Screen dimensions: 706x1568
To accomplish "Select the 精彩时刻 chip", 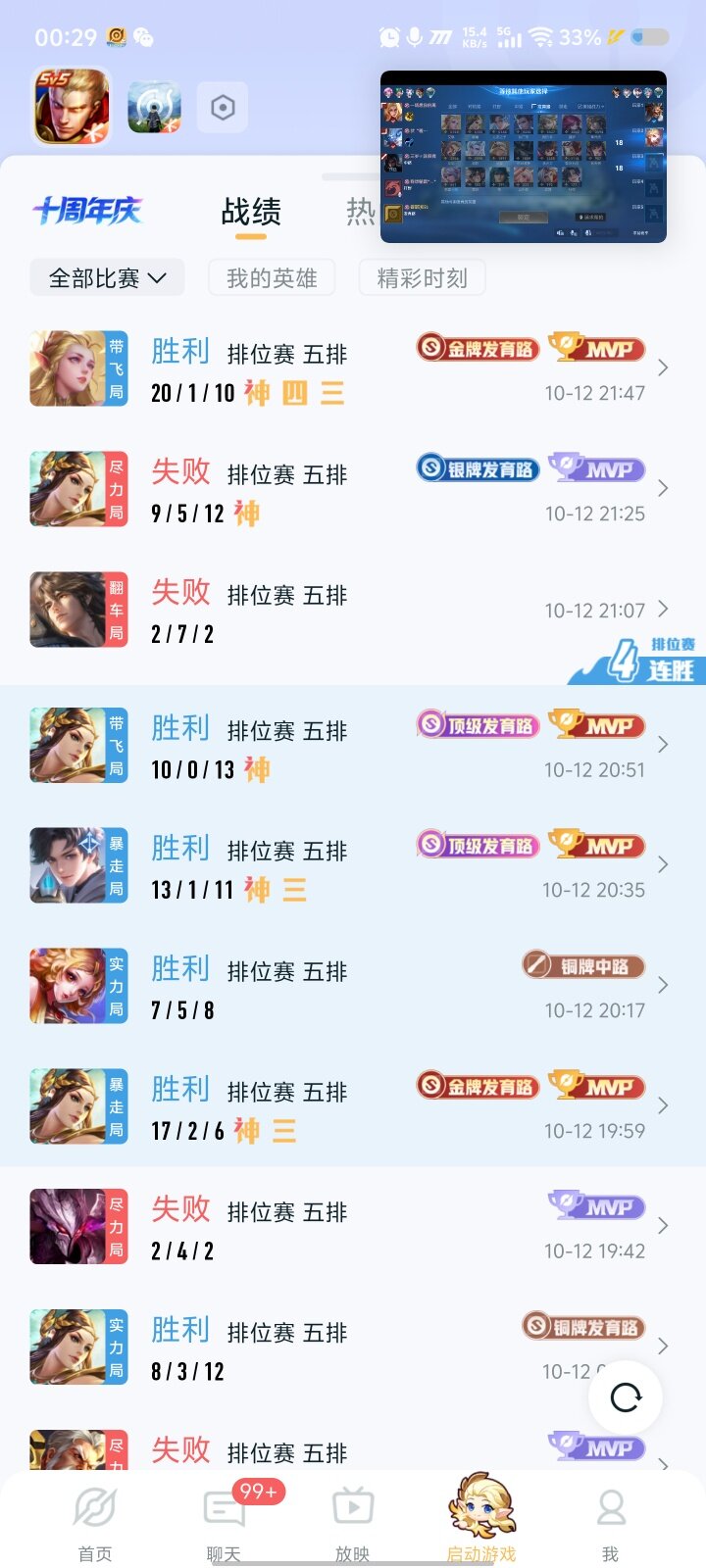I will [422, 278].
